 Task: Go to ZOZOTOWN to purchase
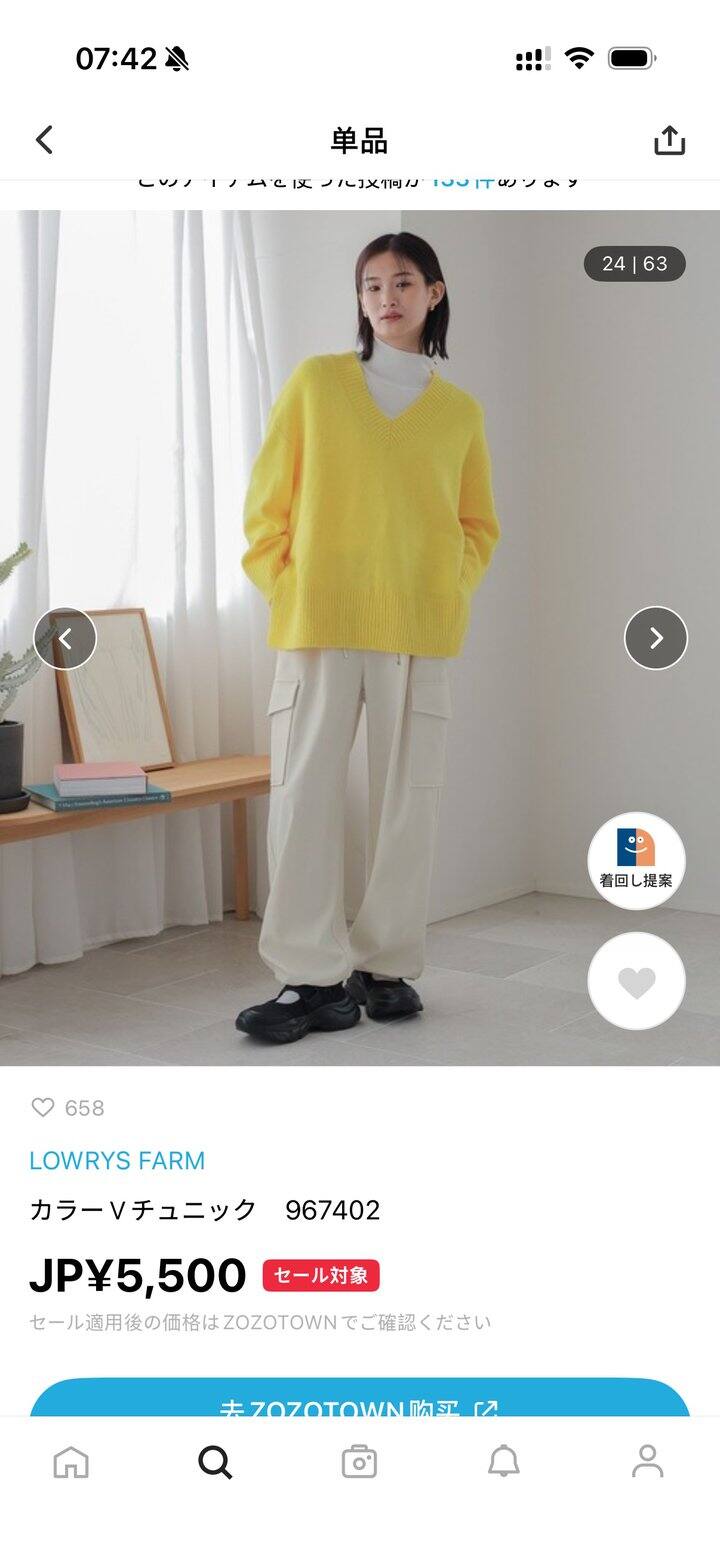click(360, 1400)
